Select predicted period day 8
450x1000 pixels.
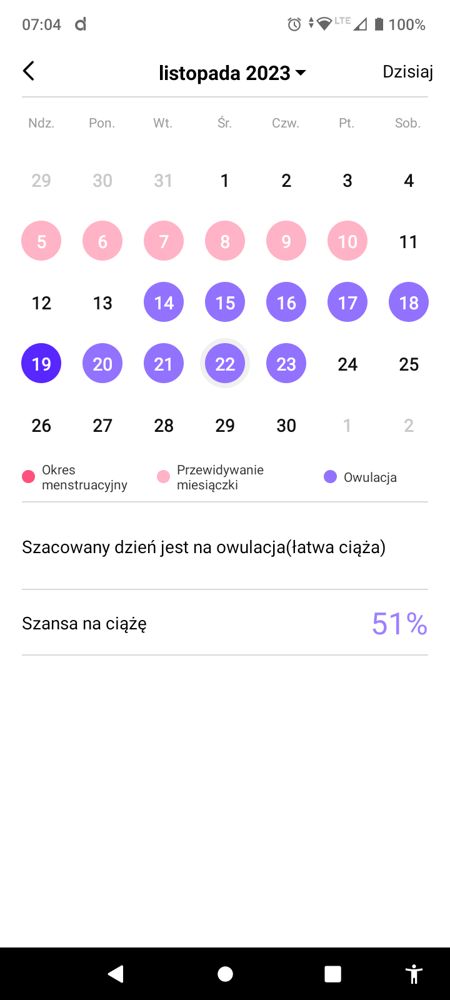(x=225, y=242)
